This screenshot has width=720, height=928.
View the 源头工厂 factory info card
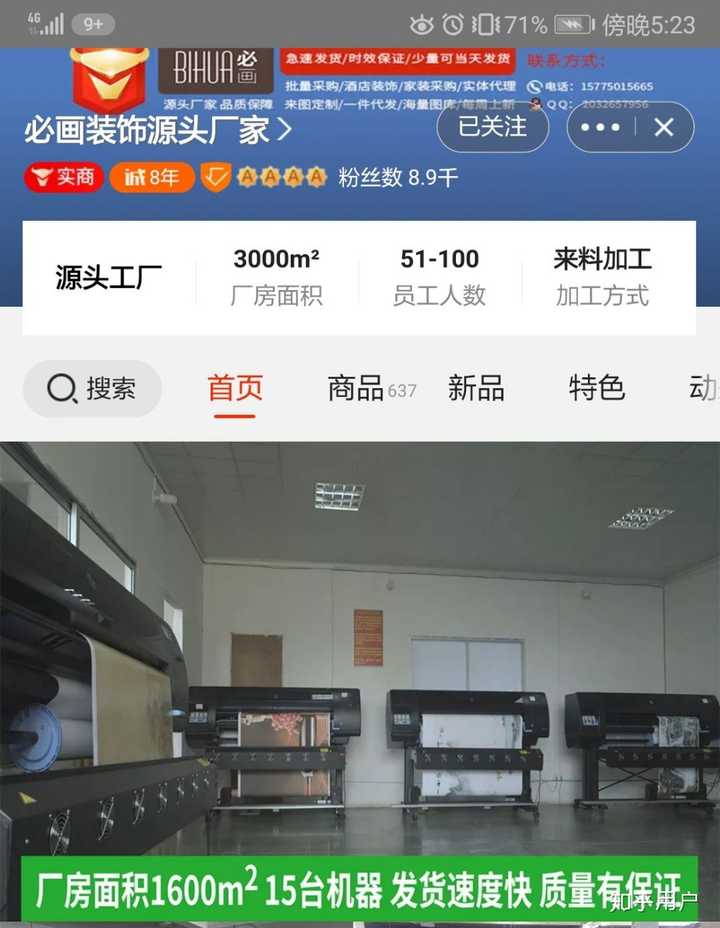tap(108, 278)
